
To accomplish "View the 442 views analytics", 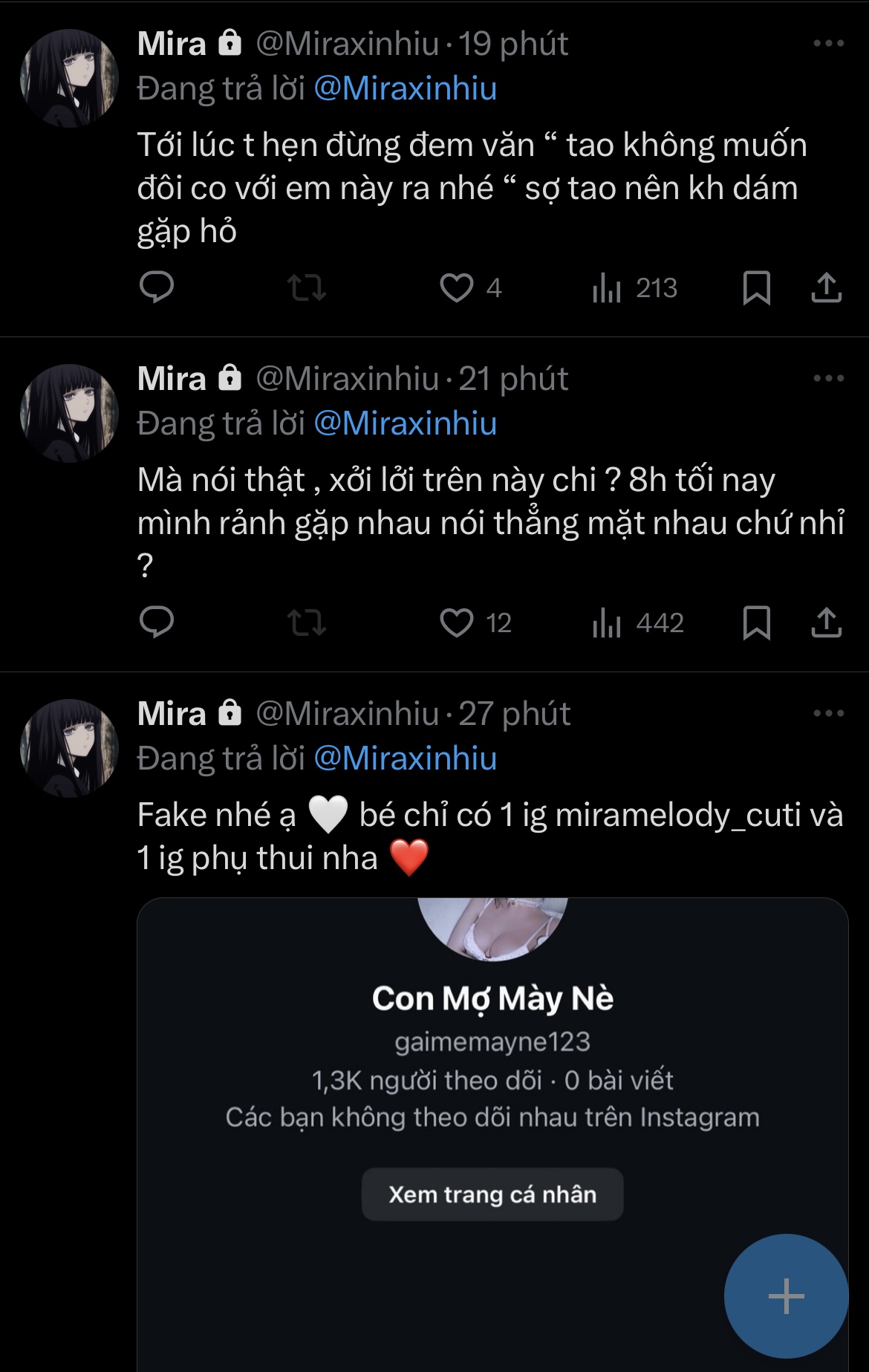I will tap(637, 622).
